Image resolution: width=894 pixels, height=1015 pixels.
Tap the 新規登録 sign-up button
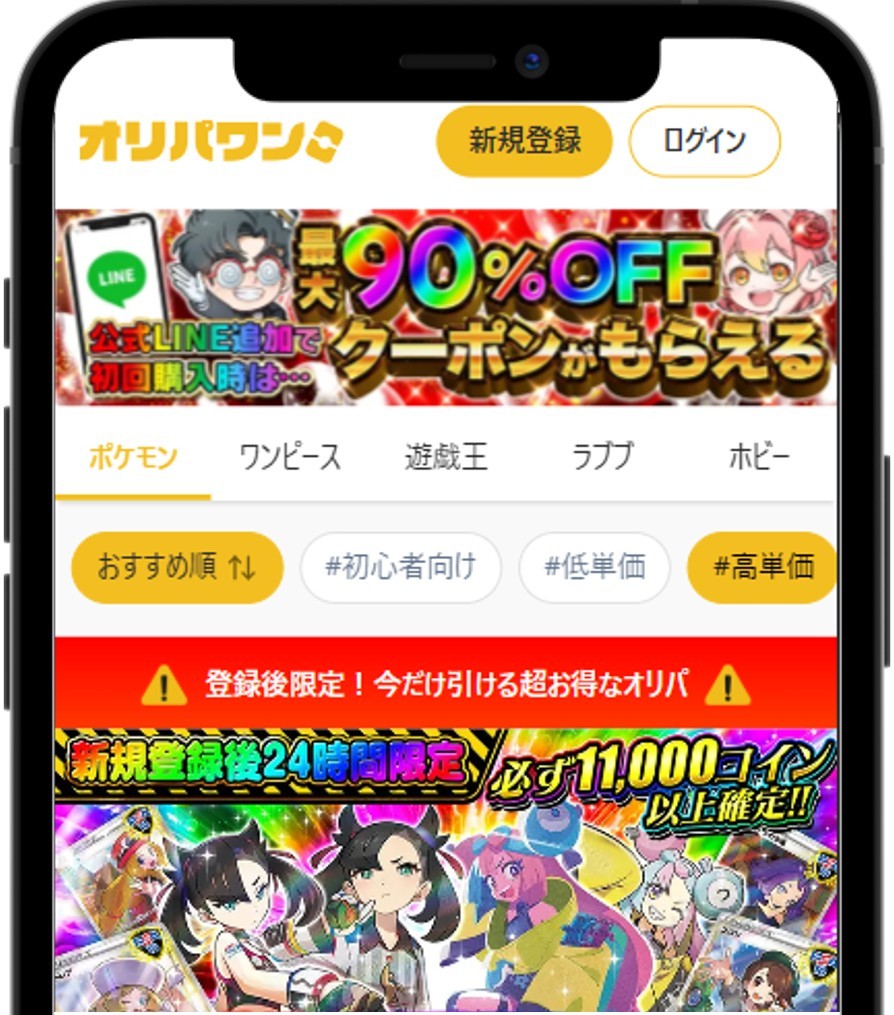click(524, 141)
